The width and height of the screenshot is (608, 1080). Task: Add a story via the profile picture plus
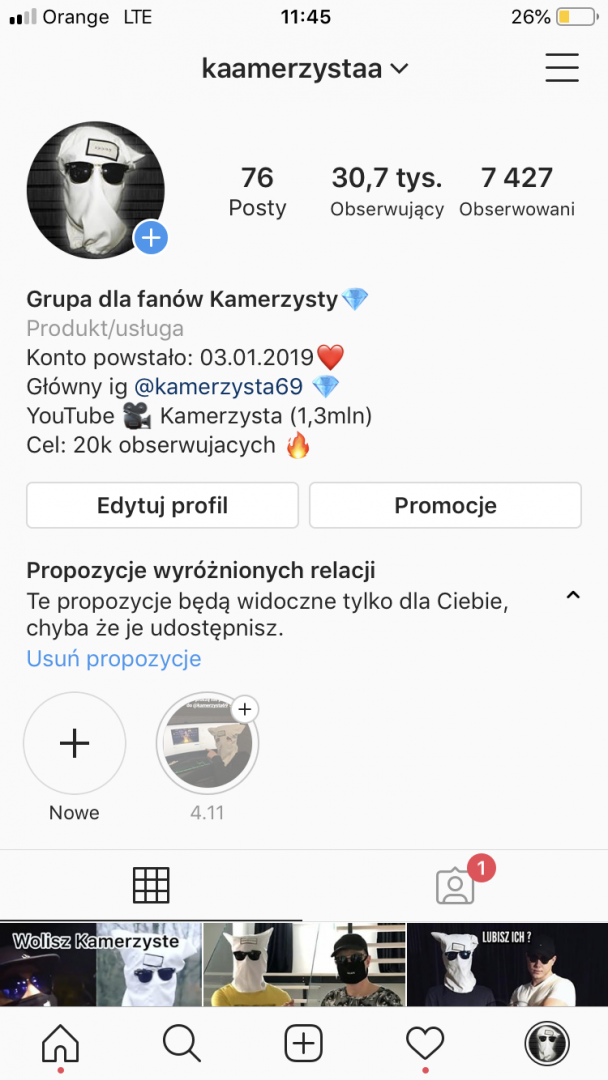[x=151, y=238]
